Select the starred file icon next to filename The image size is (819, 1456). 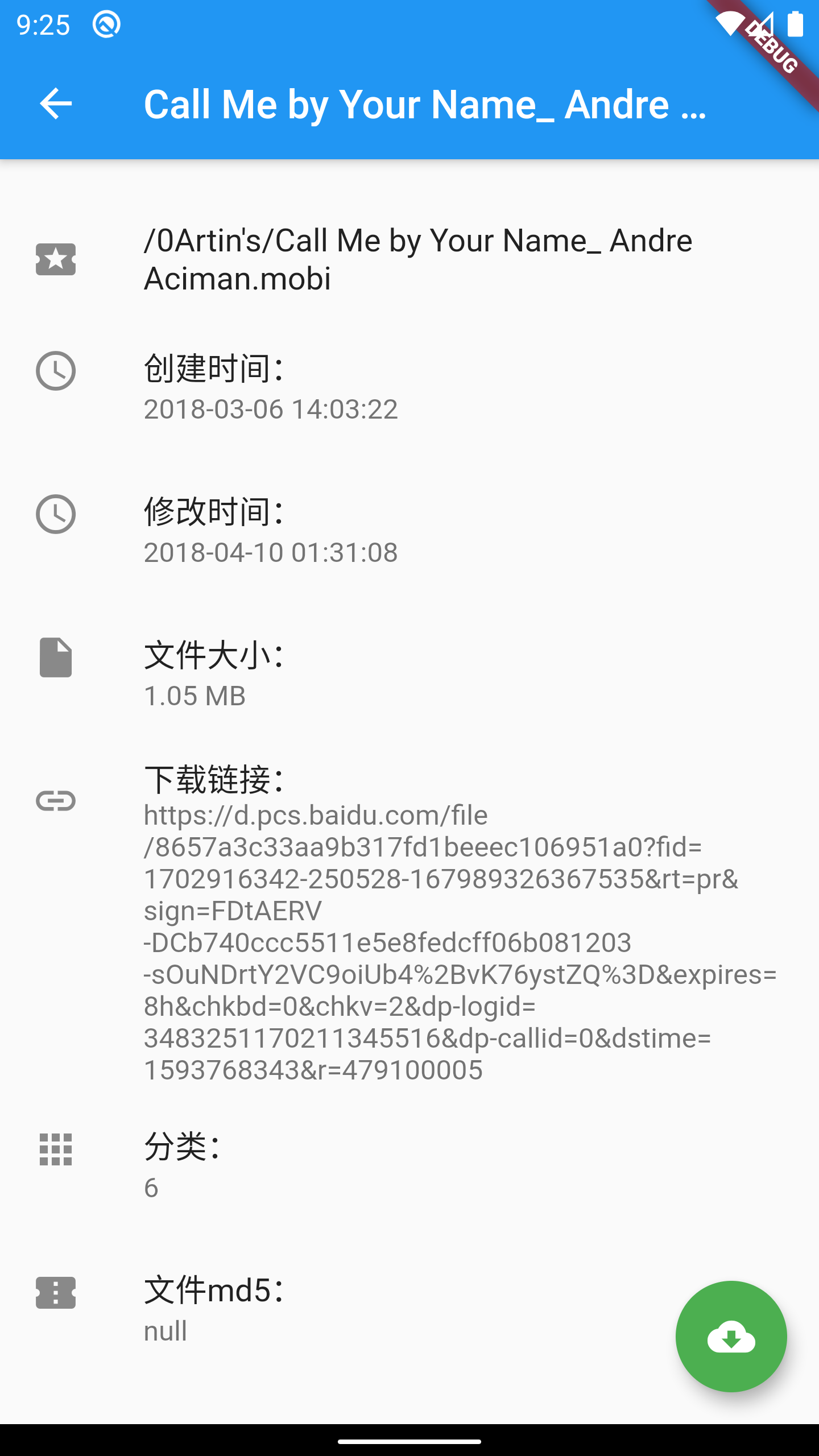click(x=55, y=259)
